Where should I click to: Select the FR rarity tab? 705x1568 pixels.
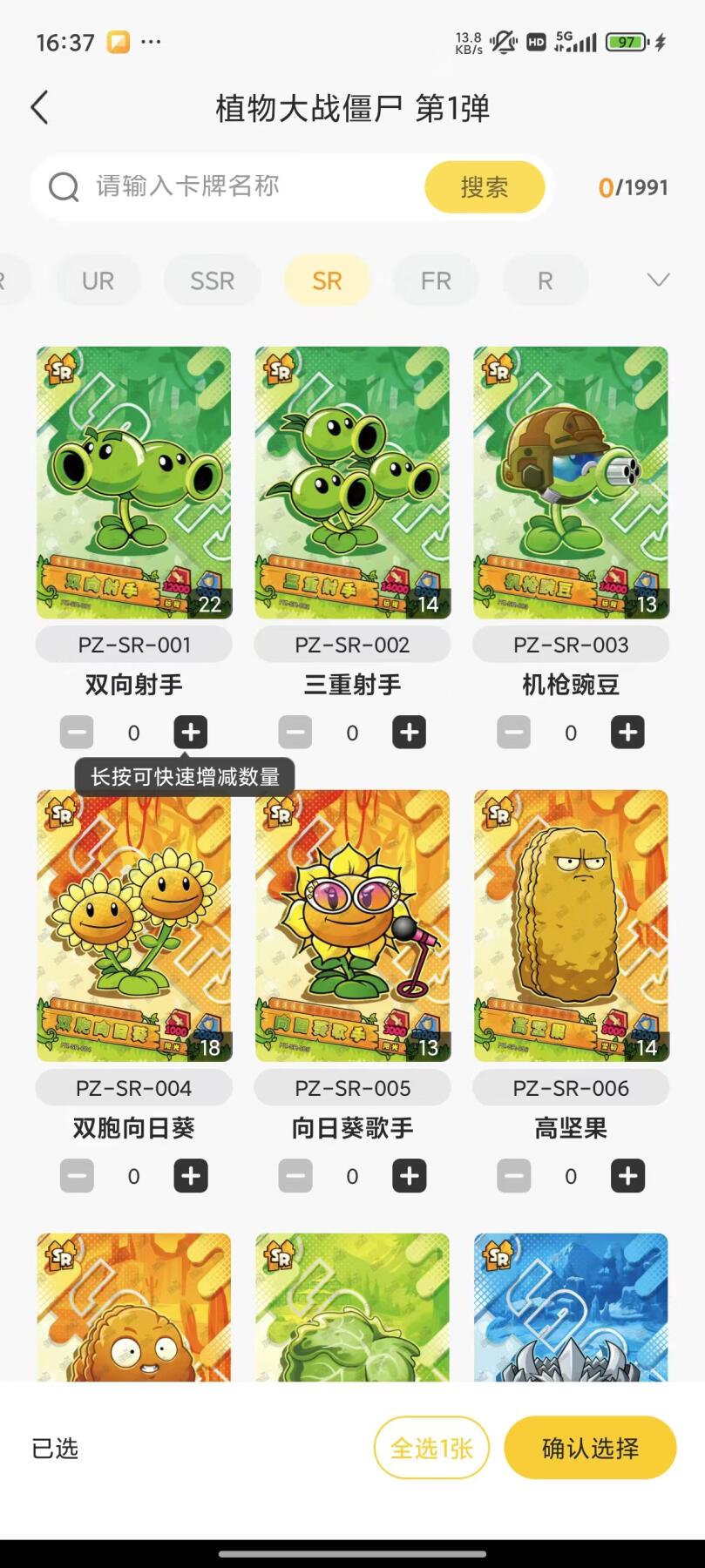click(x=436, y=280)
